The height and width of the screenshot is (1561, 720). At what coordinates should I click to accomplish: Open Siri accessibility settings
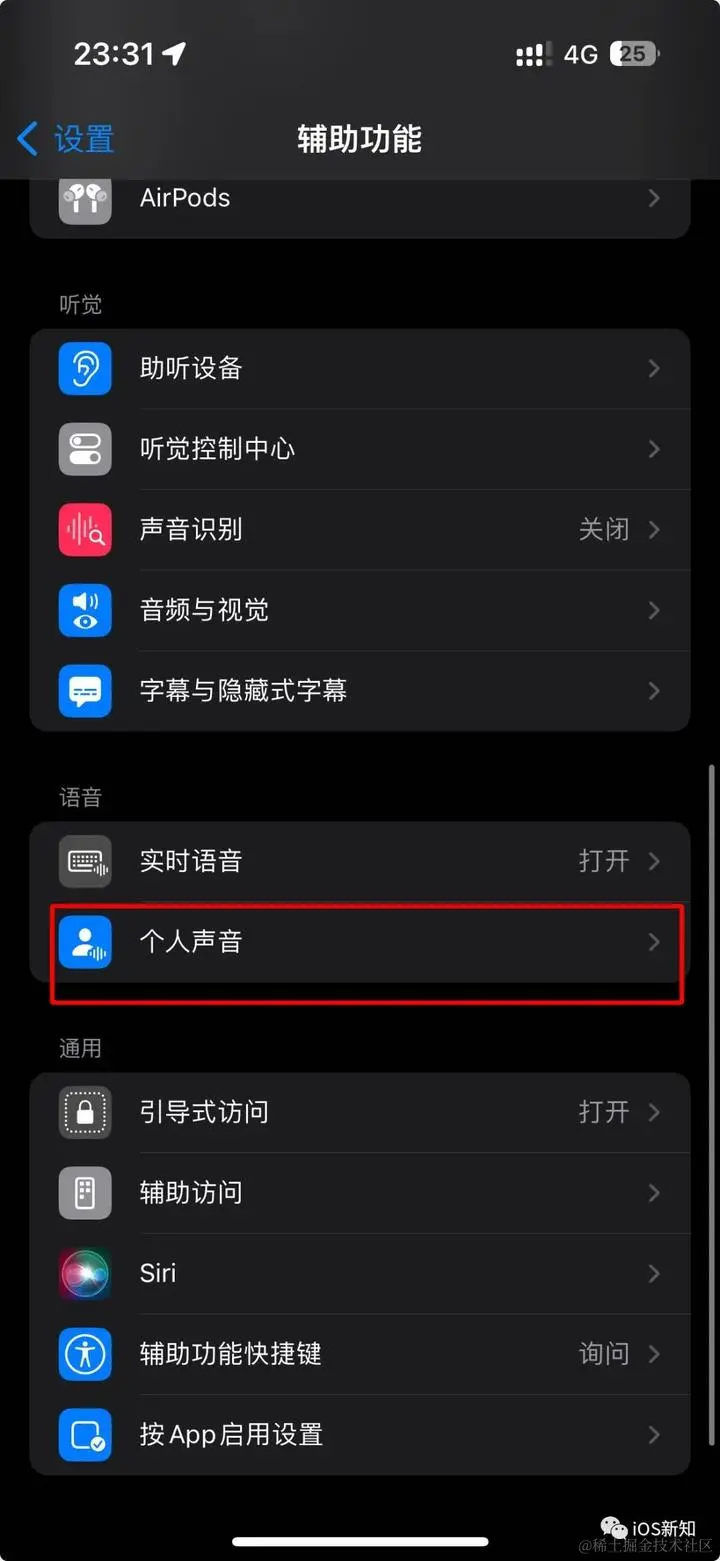point(360,1273)
